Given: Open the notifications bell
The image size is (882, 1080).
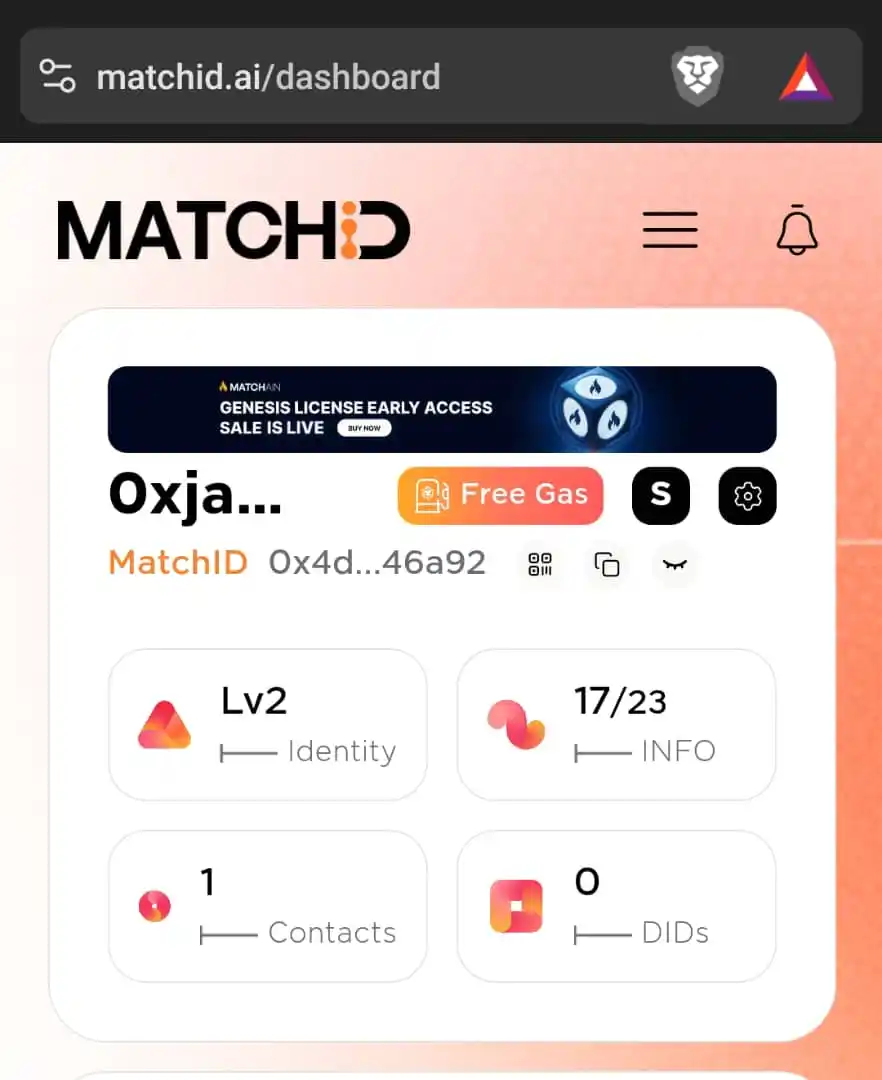Looking at the screenshot, I should (797, 230).
